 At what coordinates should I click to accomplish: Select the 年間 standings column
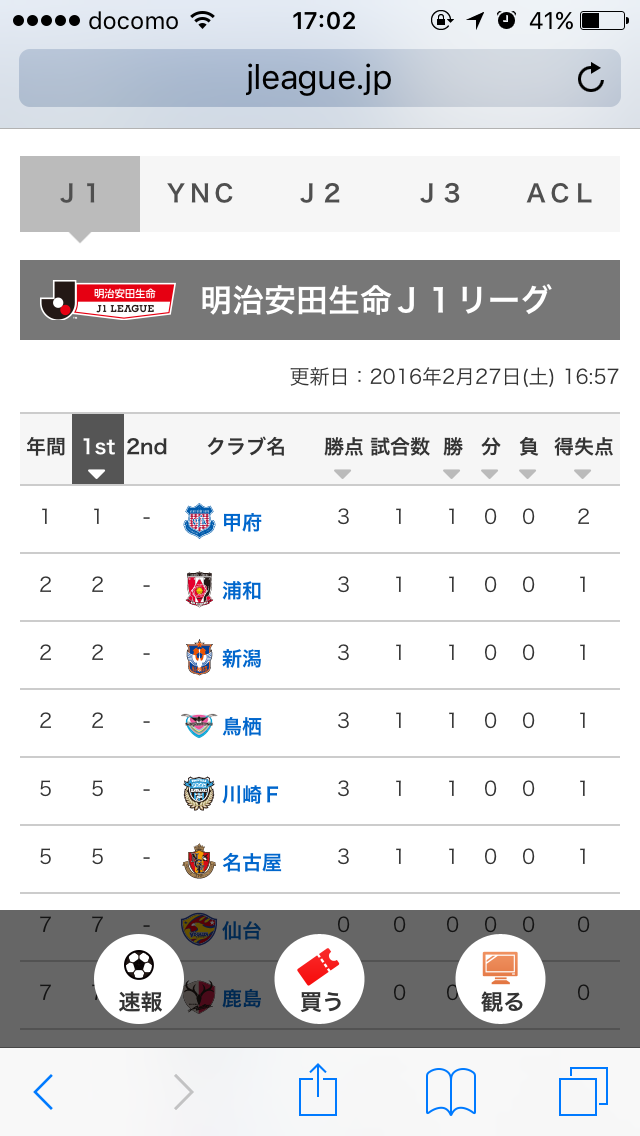(46, 448)
